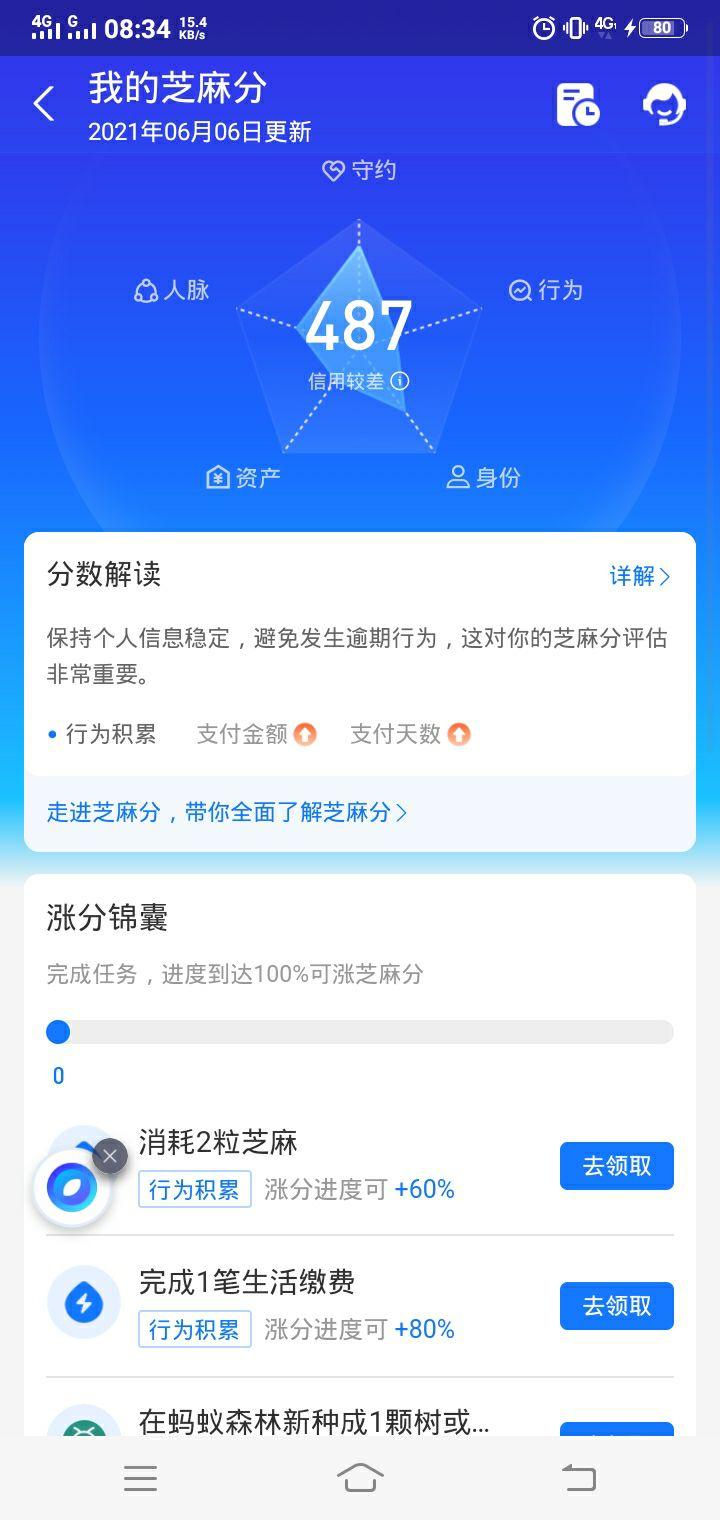Select the 身份 dimension label
The width and height of the screenshot is (720, 1520).
[483, 478]
